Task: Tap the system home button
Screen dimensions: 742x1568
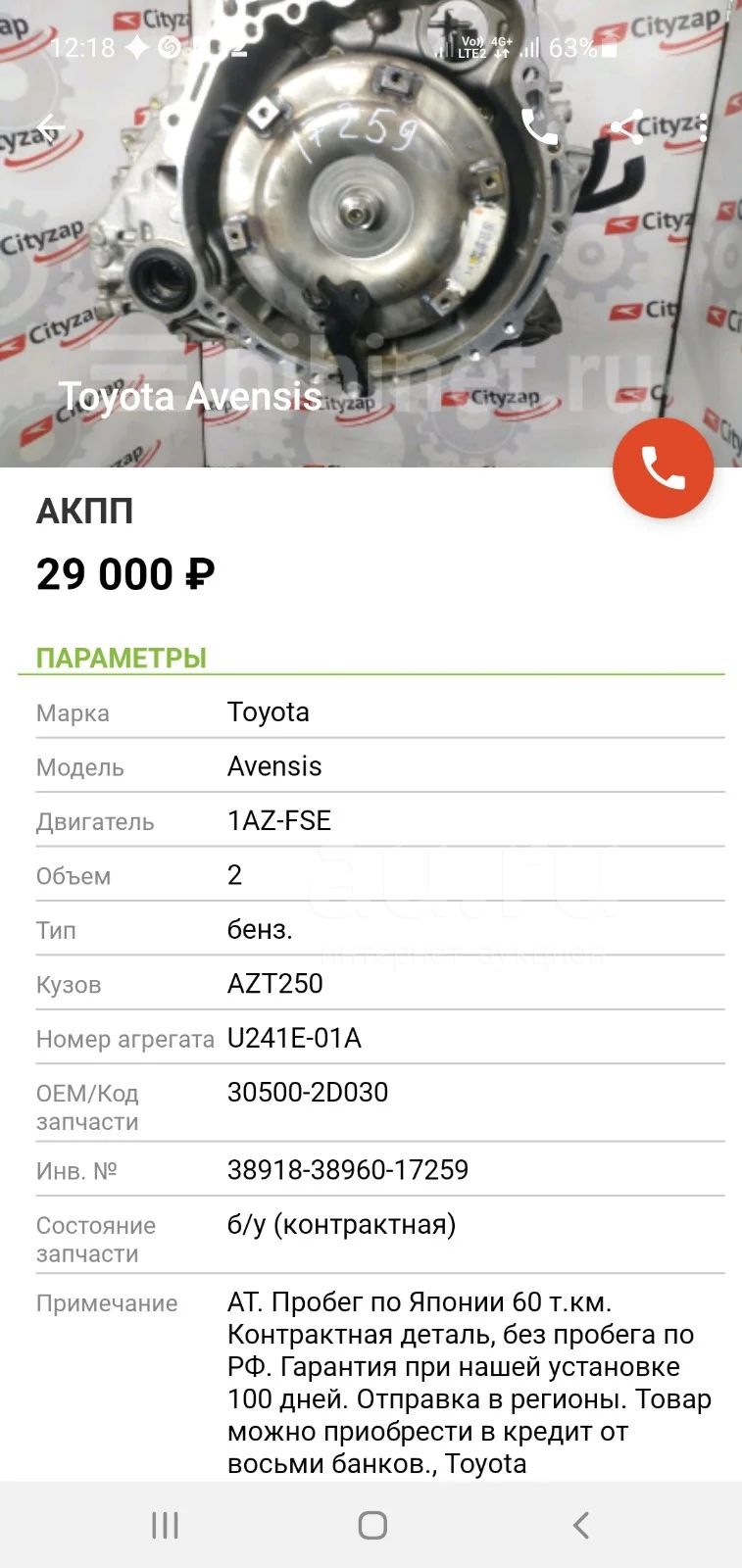Action: (x=372, y=1525)
